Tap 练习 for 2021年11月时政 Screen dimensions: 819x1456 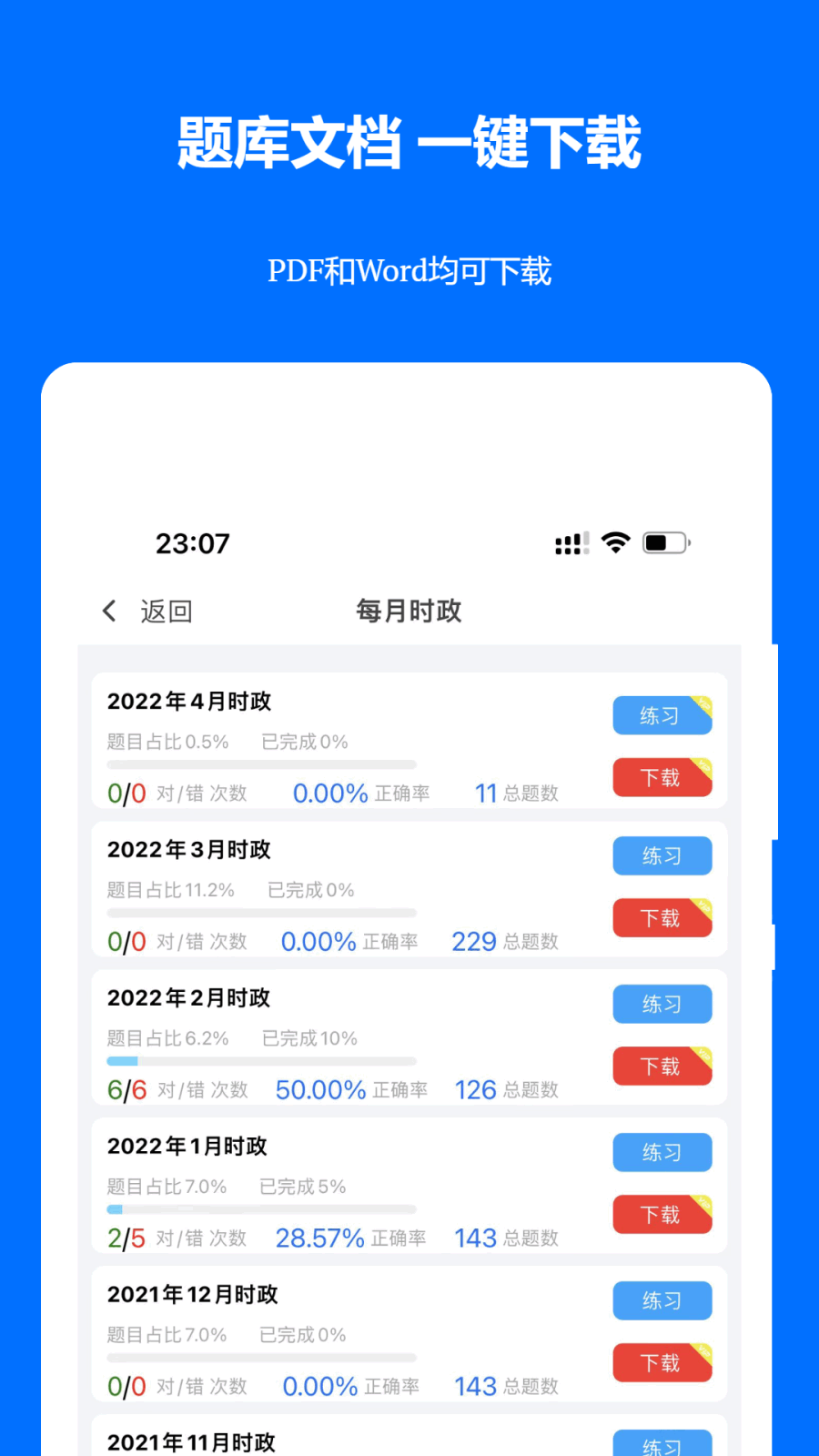[x=662, y=1445]
